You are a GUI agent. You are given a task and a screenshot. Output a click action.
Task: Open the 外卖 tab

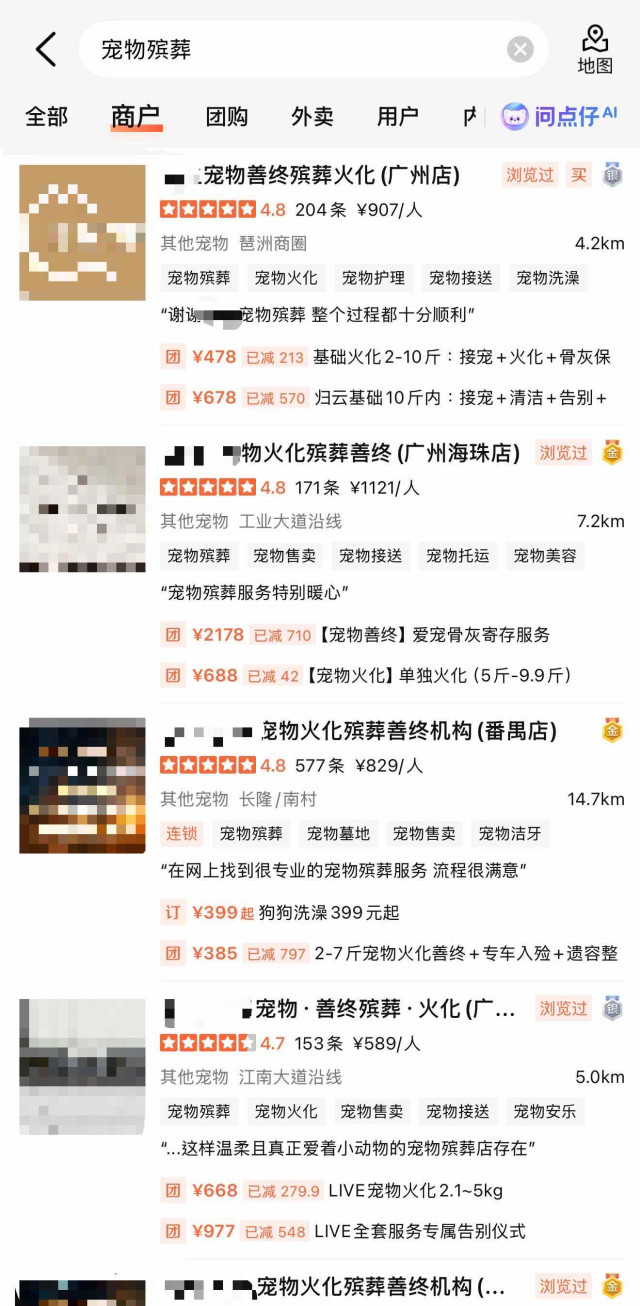(x=312, y=117)
